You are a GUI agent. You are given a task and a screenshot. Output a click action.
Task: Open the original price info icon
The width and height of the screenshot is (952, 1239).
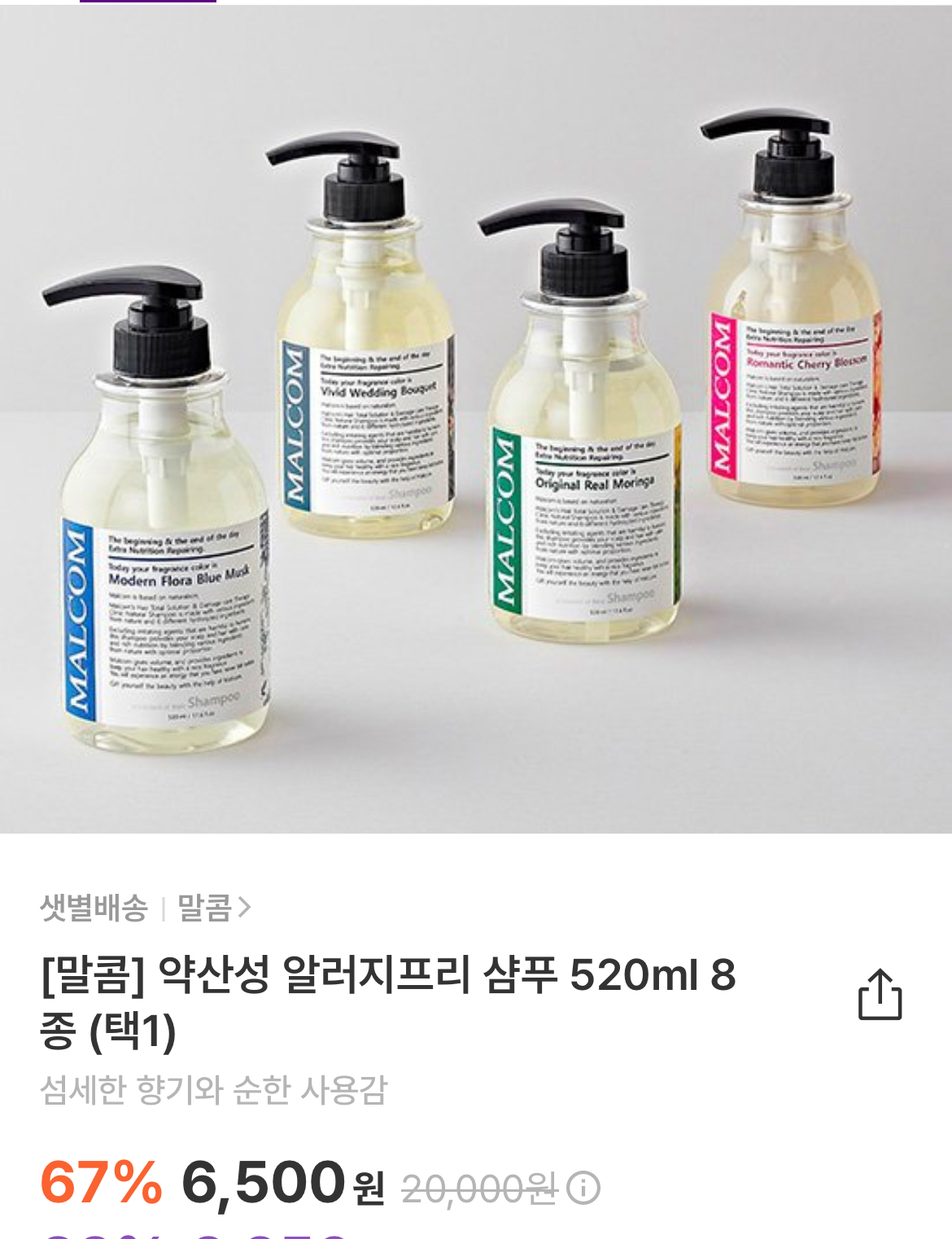tap(583, 1189)
